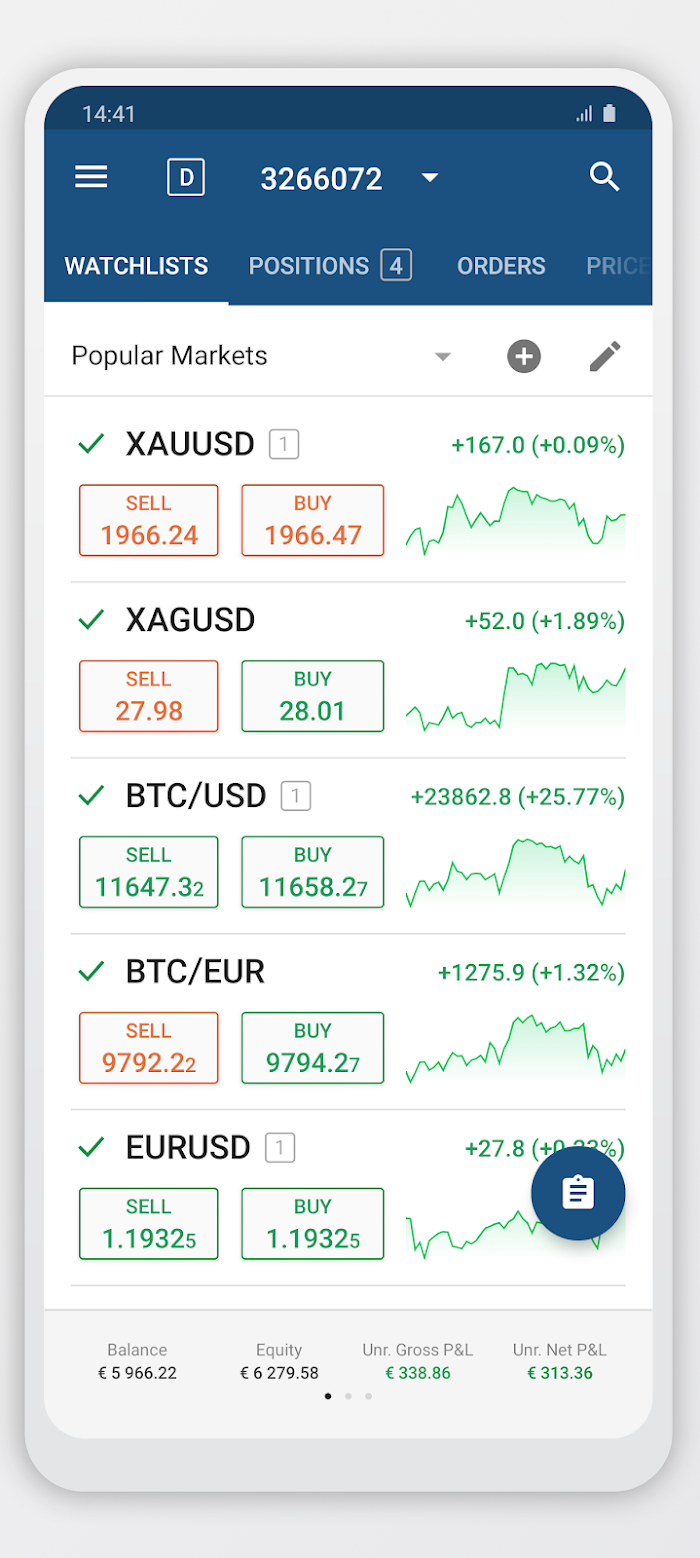Sell EURUSD at 1.19325
700x1558 pixels.
(x=148, y=1224)
